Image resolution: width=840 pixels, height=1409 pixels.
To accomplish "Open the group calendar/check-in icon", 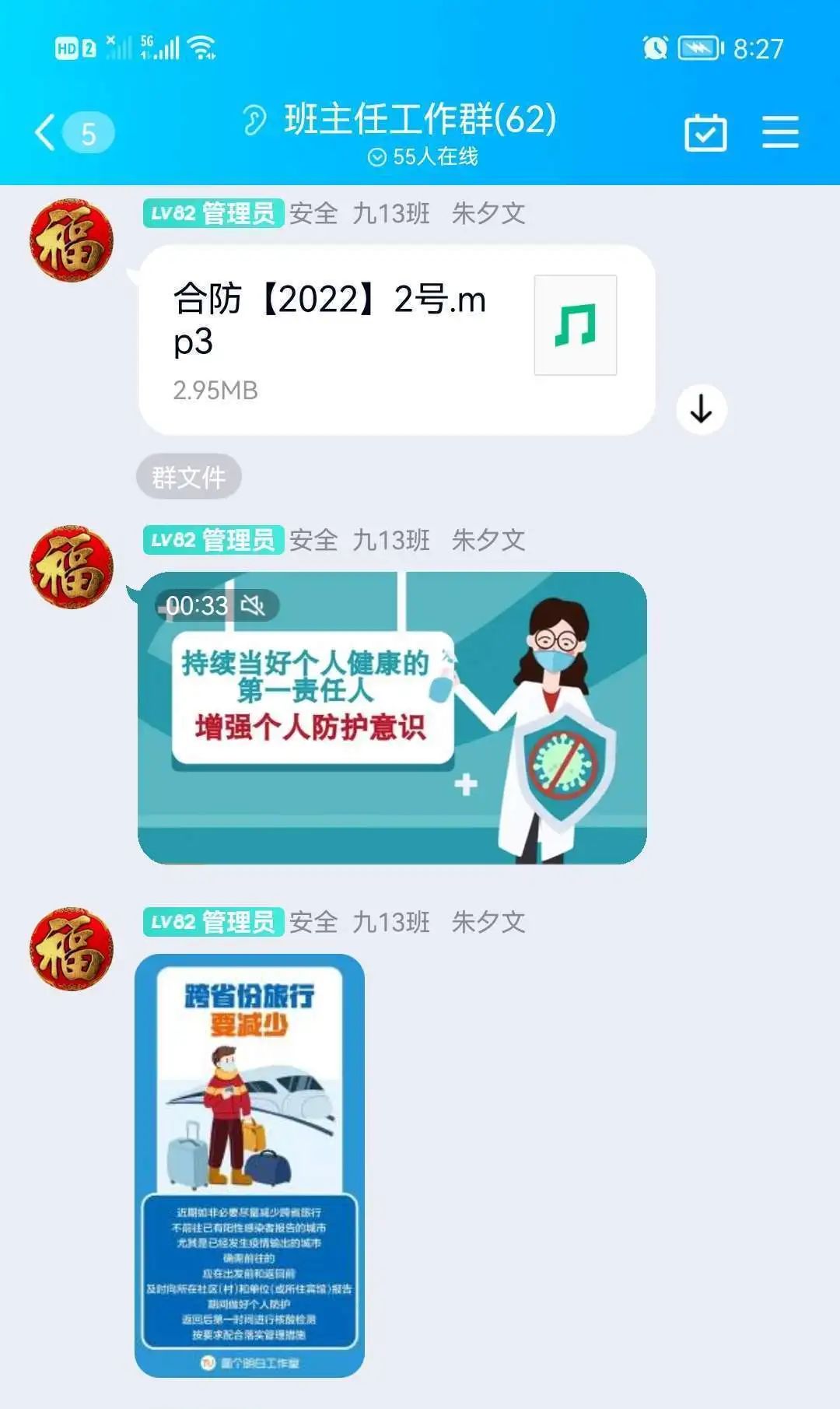I will (705, 132).
